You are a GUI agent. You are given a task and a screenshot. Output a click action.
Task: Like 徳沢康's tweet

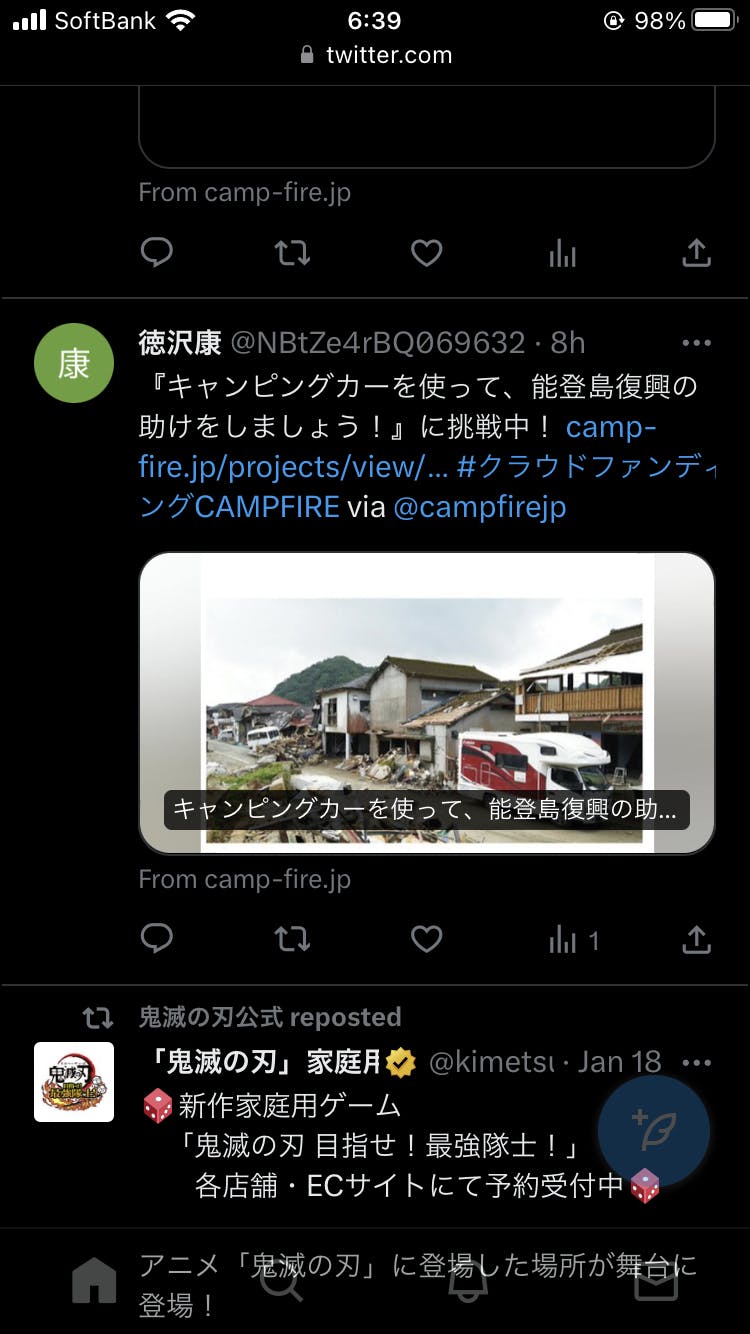427,939
